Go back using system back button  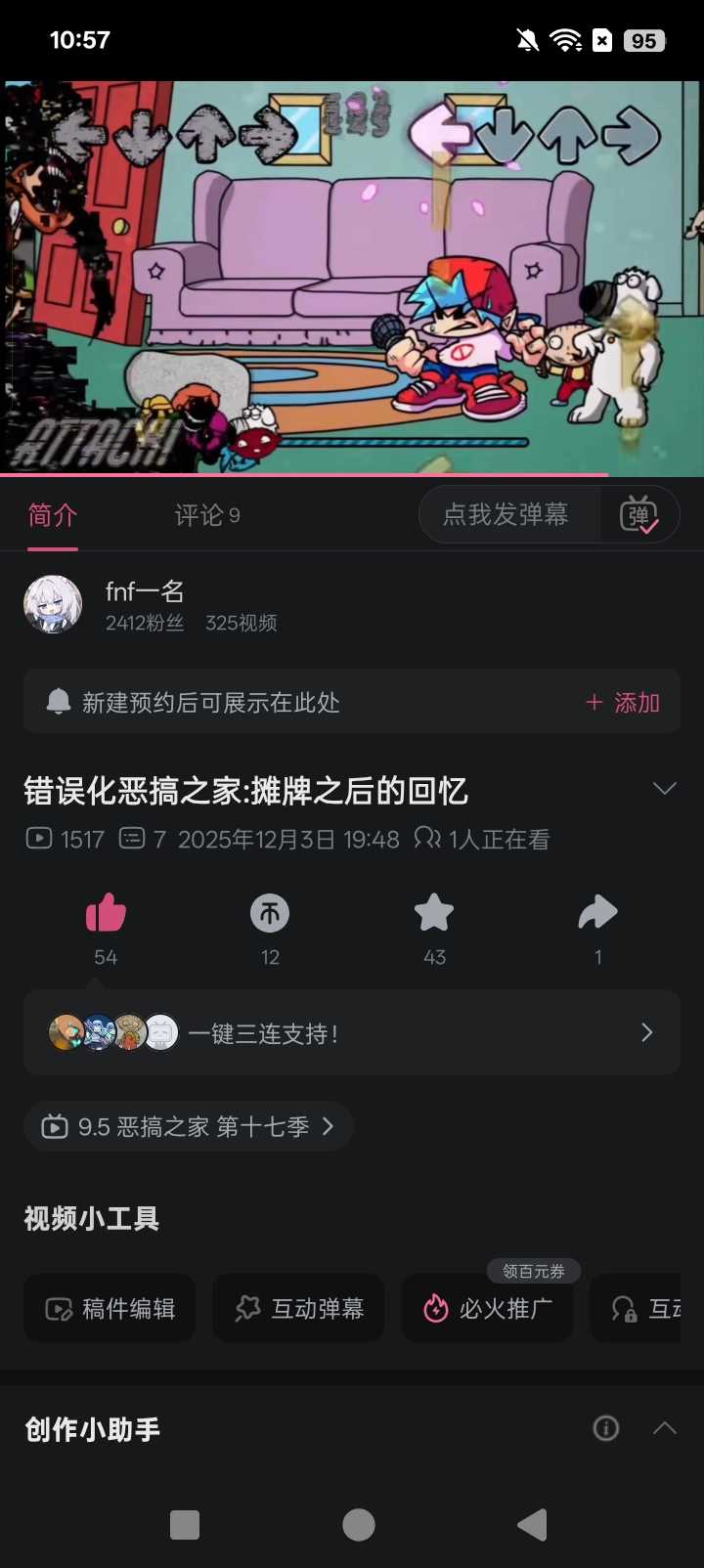[532, 1525]
